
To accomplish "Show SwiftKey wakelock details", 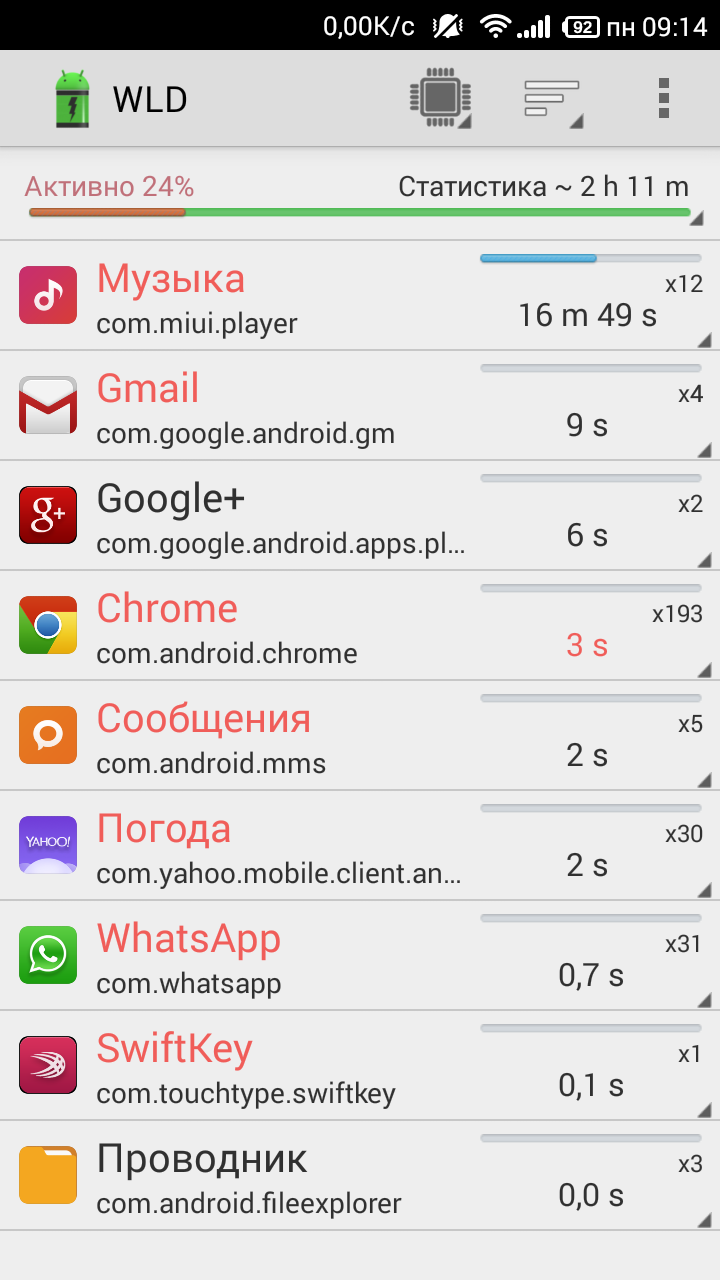I will point(360,1066).
